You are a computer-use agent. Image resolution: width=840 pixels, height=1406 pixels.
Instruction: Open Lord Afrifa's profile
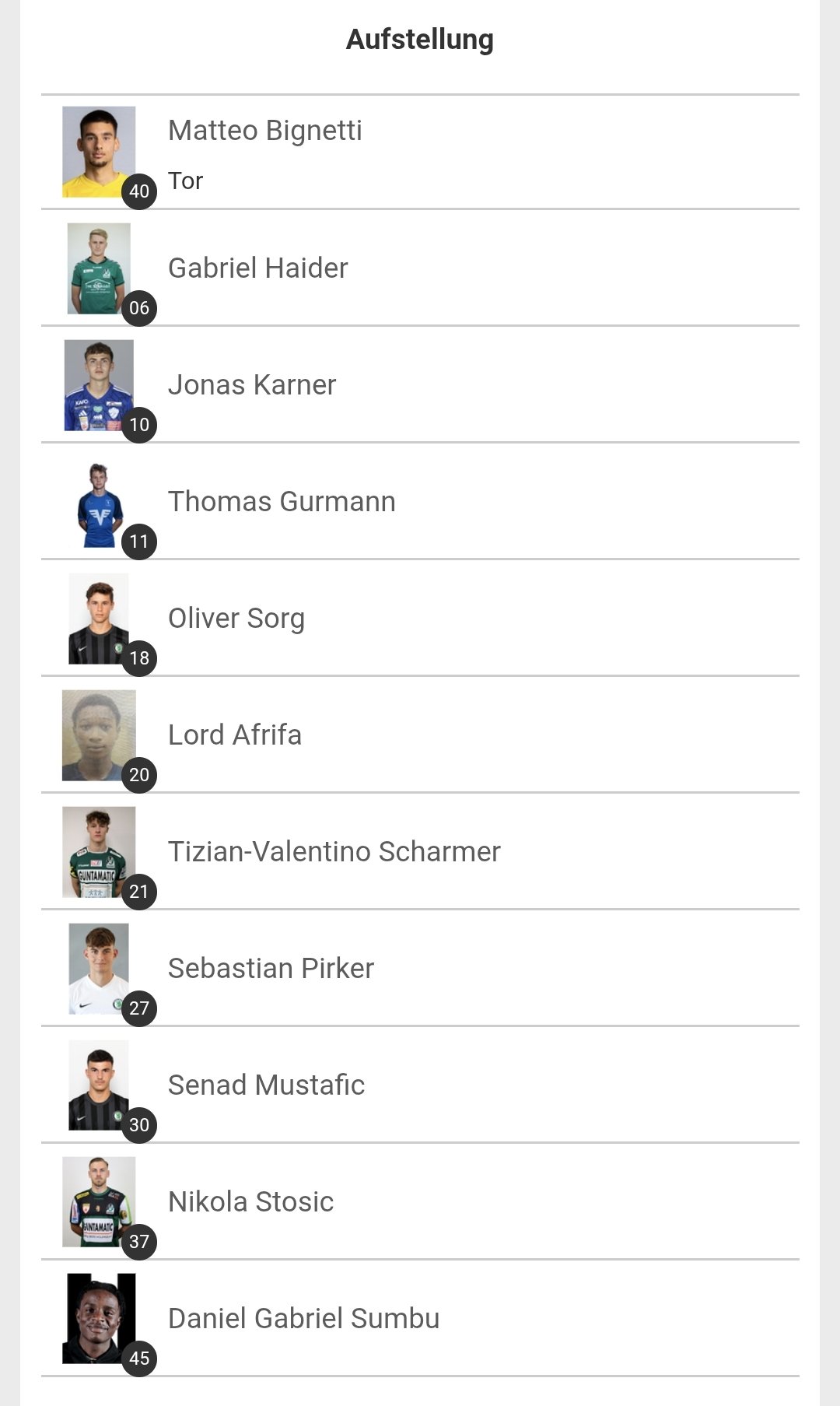420,735
